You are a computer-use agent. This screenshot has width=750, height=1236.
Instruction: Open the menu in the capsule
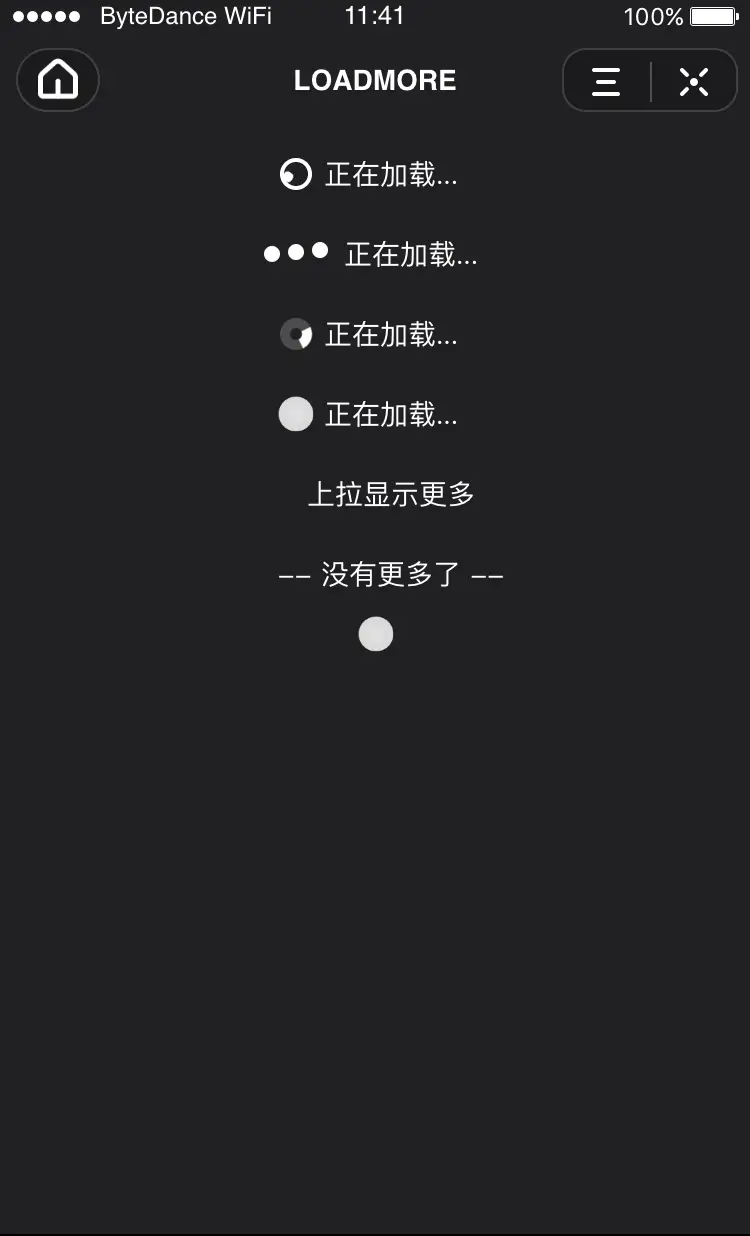[606, 81]
